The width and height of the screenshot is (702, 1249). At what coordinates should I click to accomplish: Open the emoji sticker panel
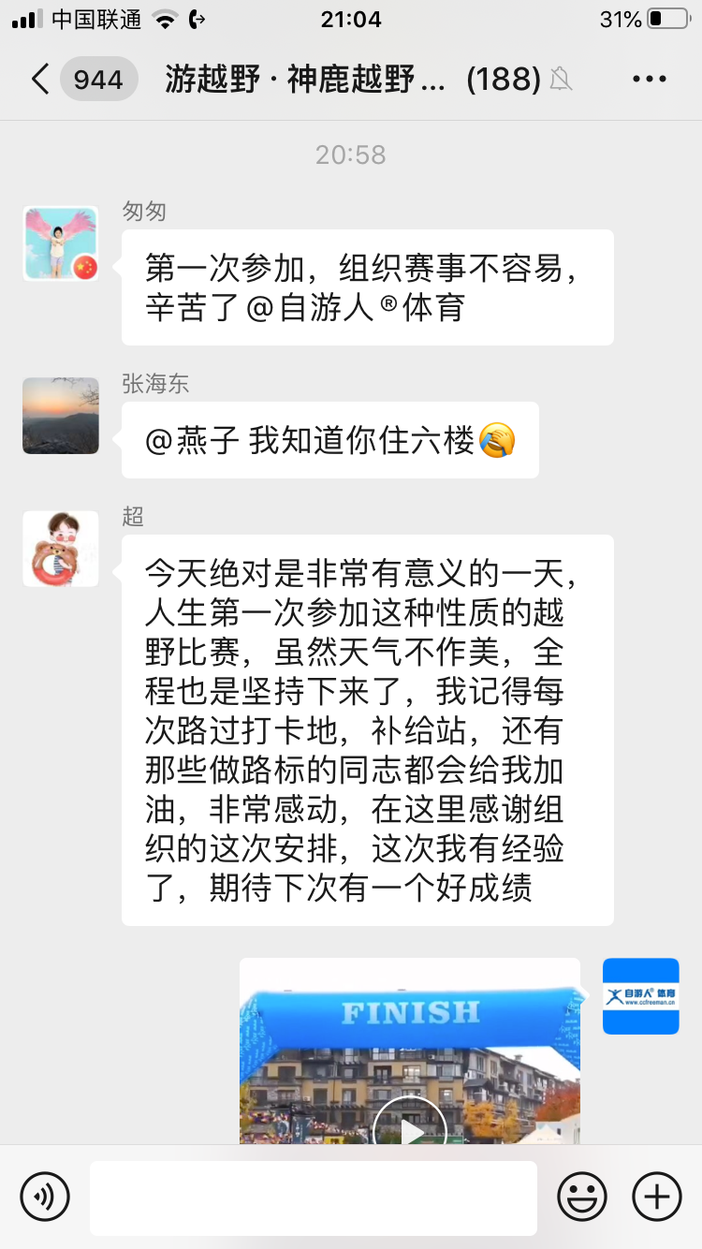[x=582, y=1196]
